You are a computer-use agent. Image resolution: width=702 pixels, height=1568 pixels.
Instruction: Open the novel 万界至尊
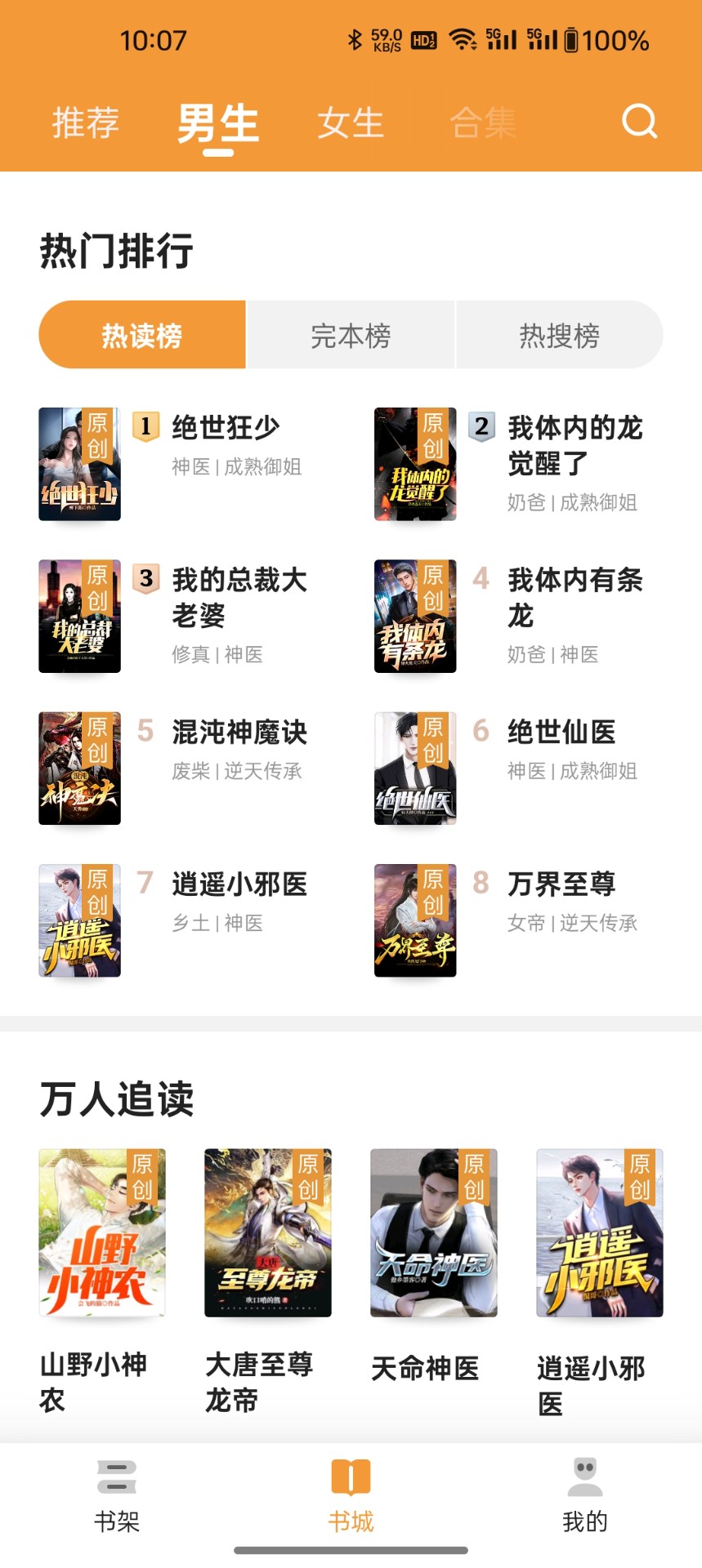tap(561, 885)
